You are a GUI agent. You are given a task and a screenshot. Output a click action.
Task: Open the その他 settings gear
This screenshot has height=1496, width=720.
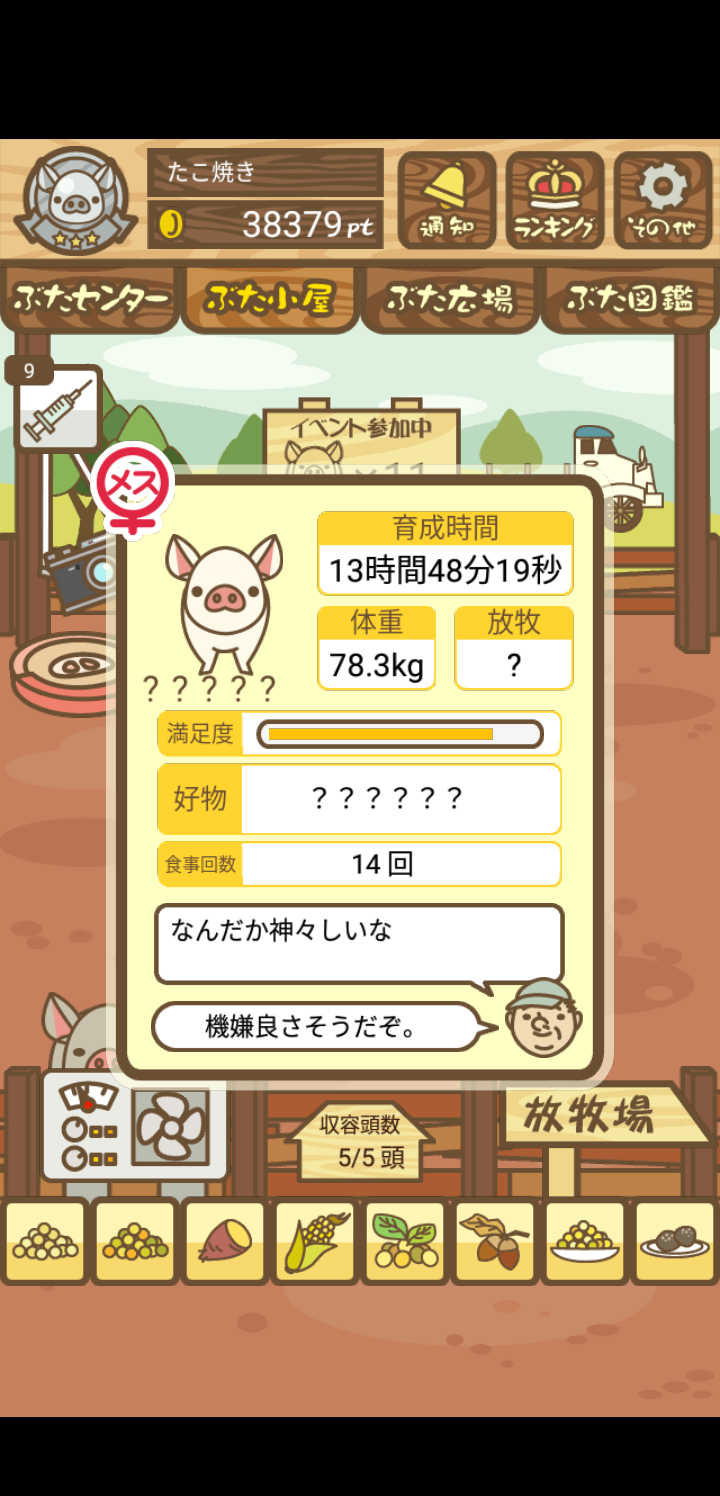click(663, 200)
